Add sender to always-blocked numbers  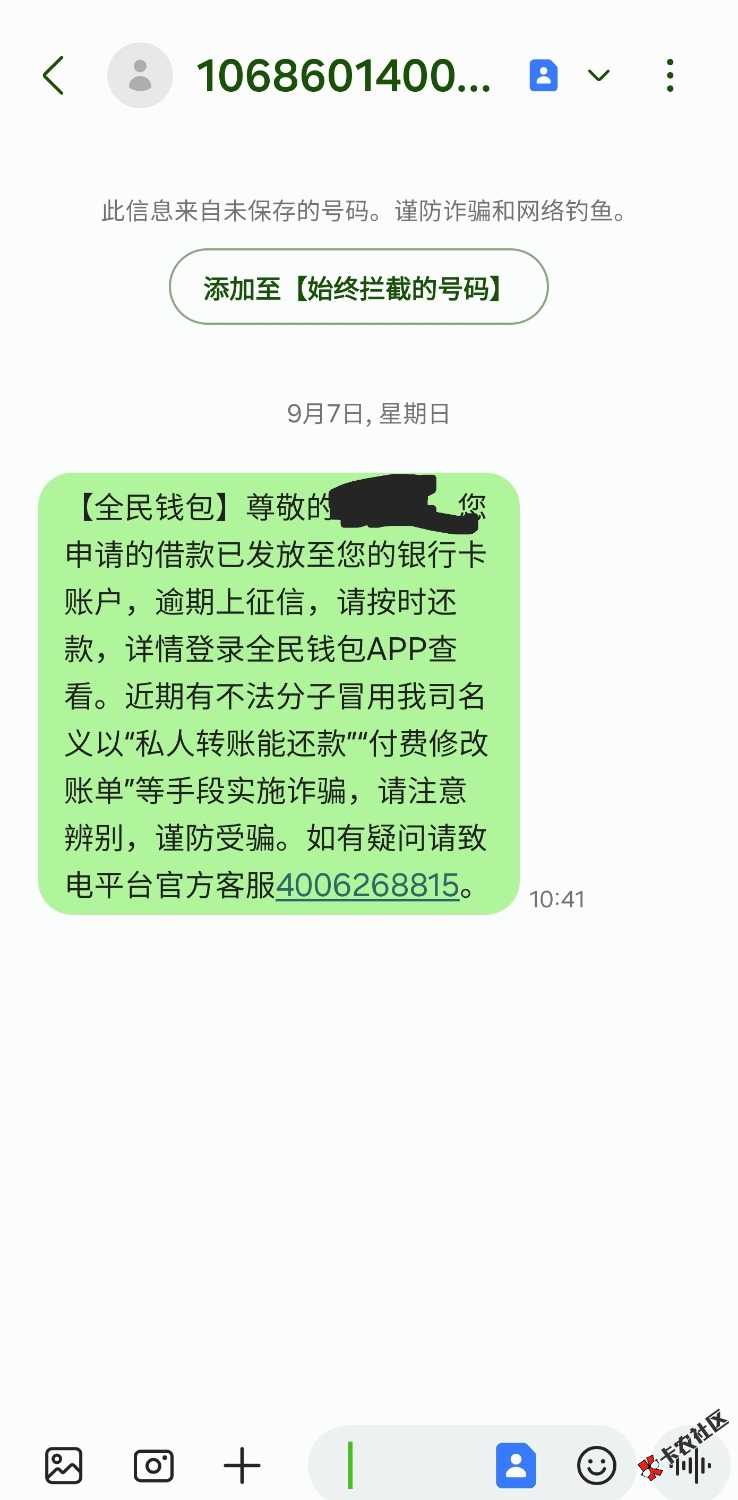click(x=358, y=288)
